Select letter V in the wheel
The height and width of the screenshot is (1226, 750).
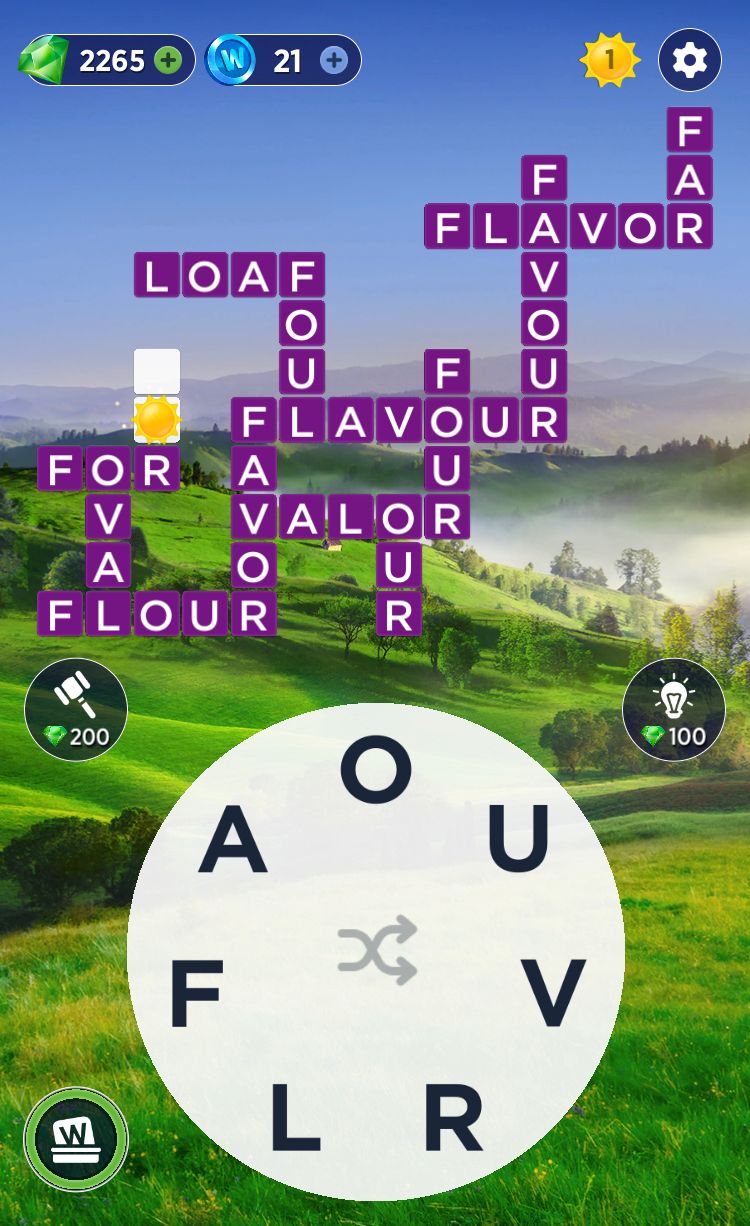(554, 993)
